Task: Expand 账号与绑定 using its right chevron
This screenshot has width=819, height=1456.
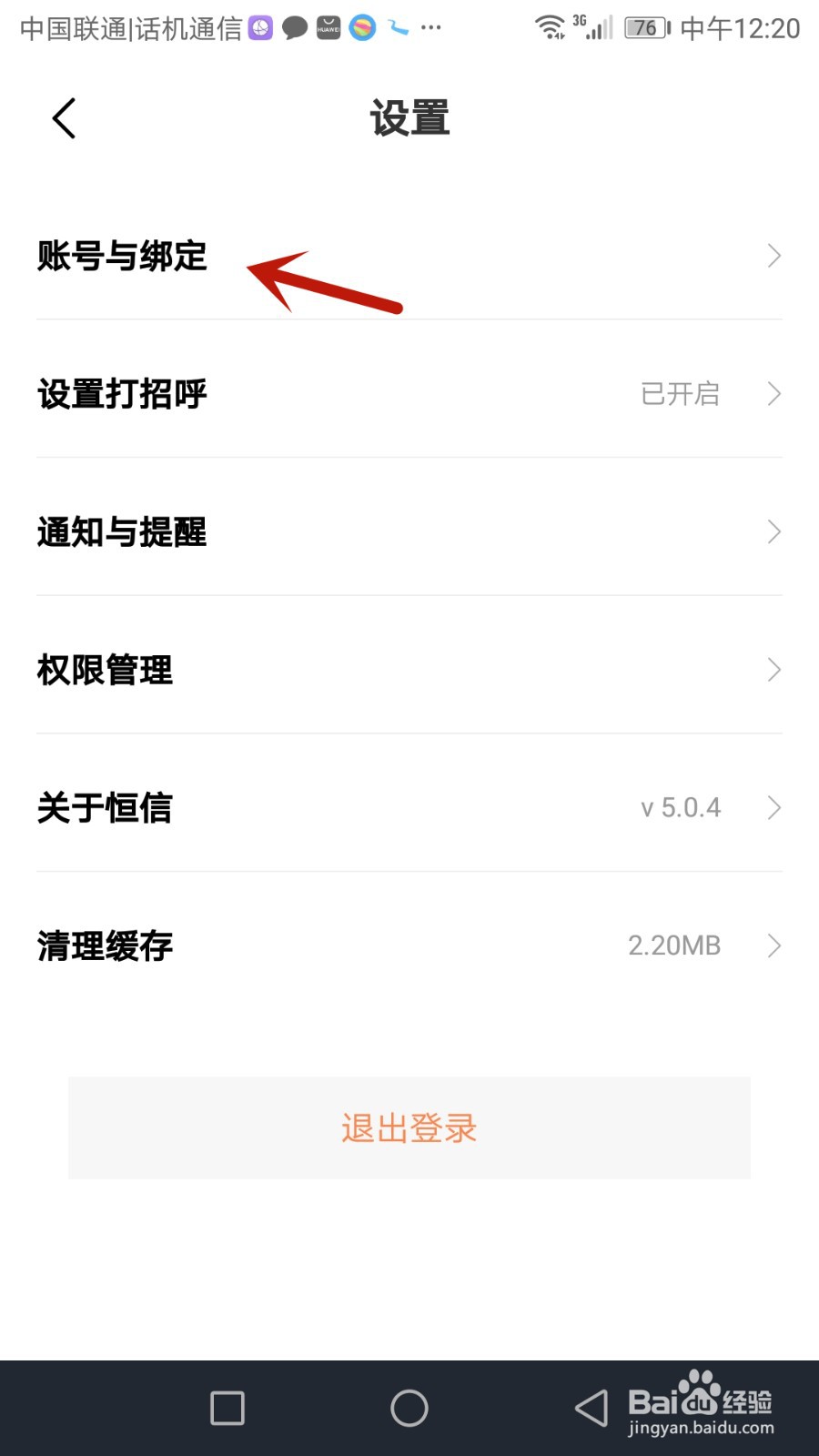Action: (773, 256)
